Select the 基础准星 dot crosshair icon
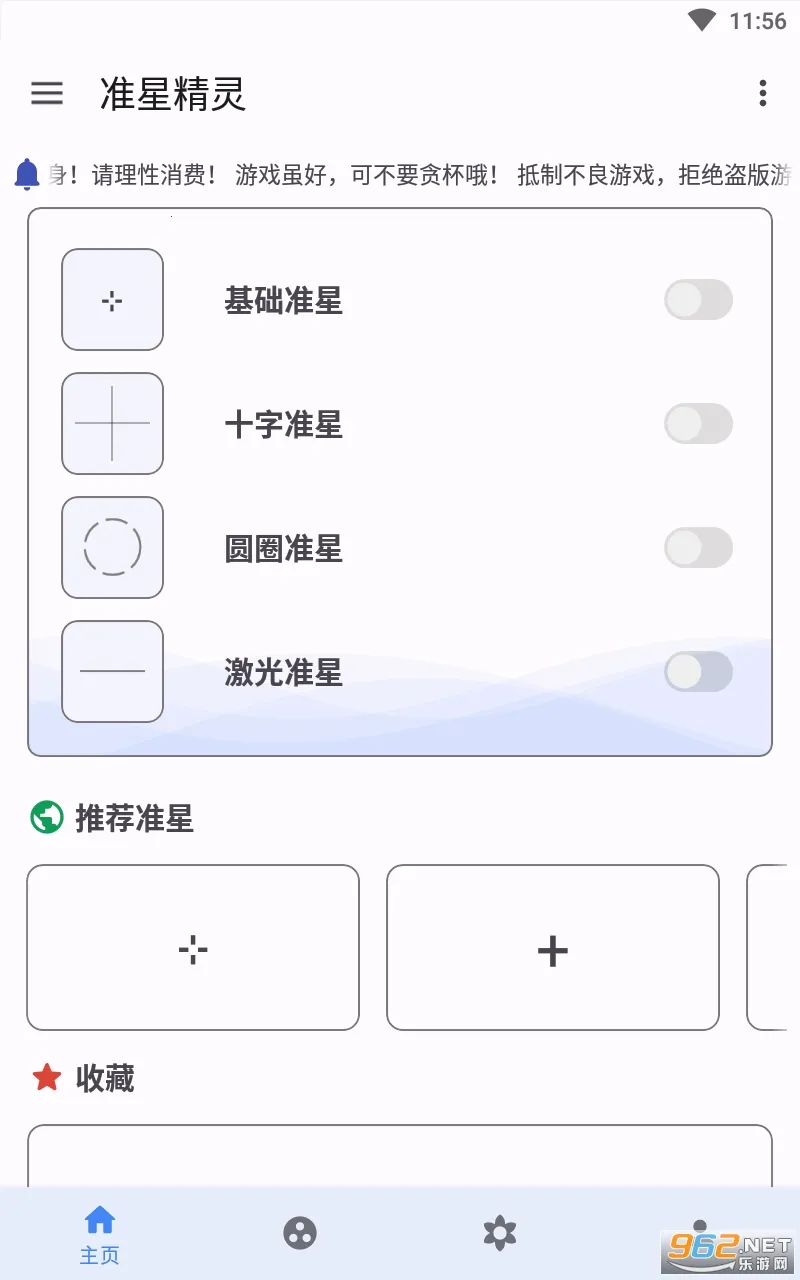This screenshot has height=1280, width=800. tap(112, 300)
